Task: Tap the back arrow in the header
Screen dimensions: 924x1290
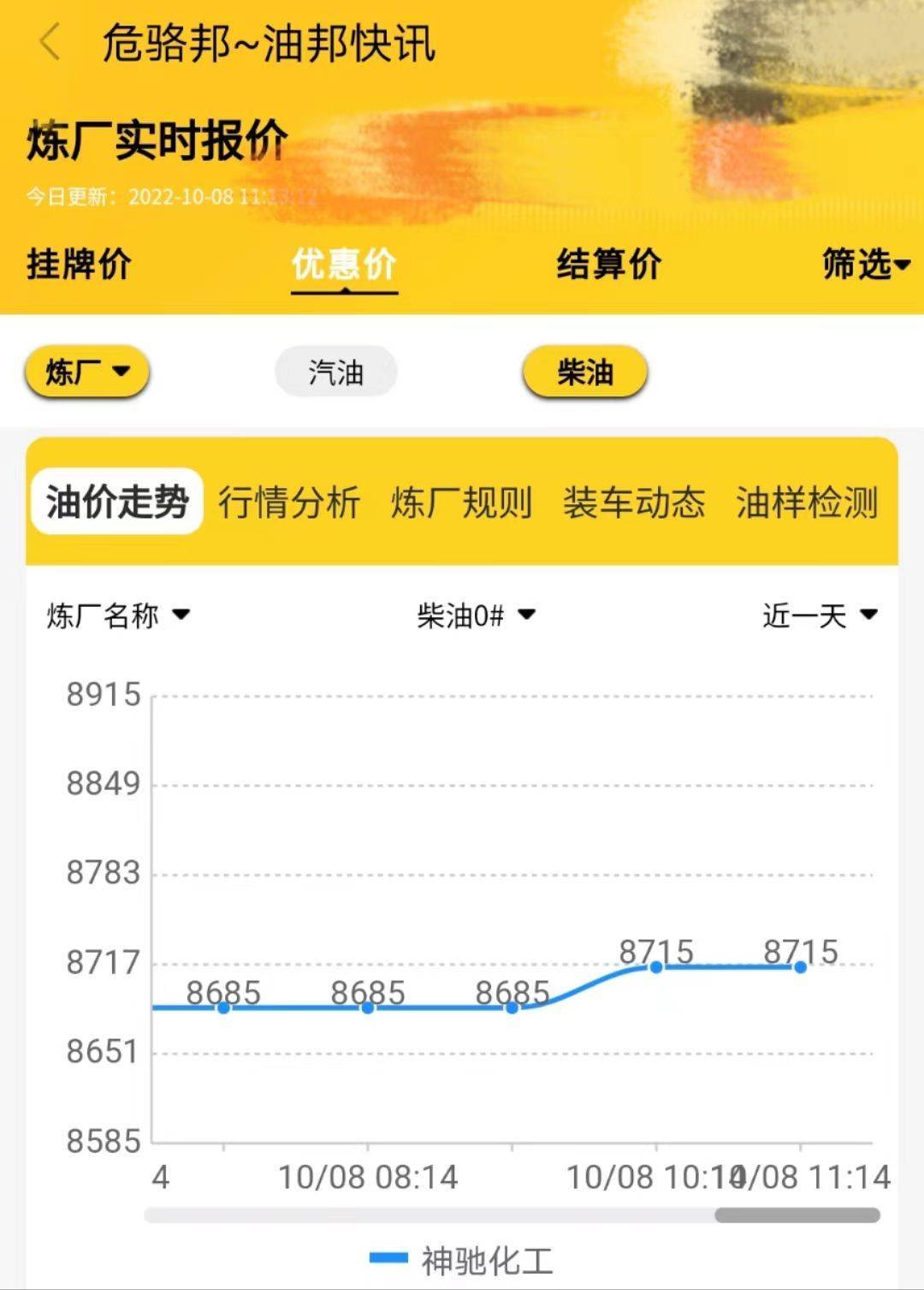Action: [47, 41]
